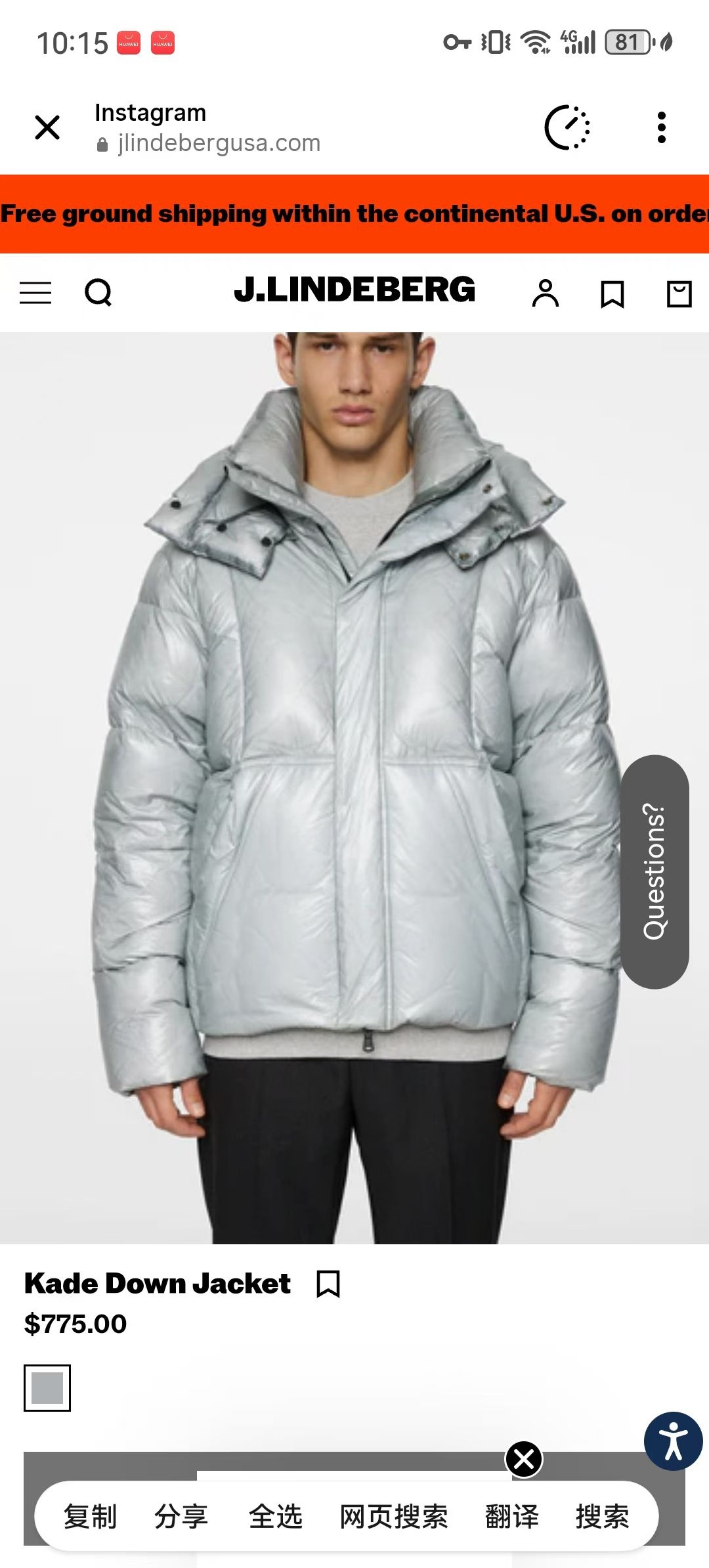Tap 网页搜索 for a web search
The width and height of the screenshot is (709, 1568).
(x=394, y=1516)
